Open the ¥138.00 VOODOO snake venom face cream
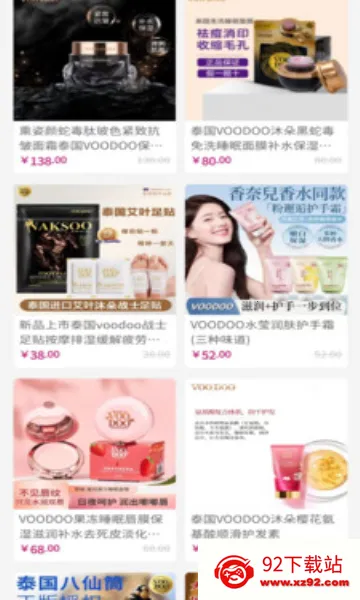This screenshot has width=360, height=600. 94,86
